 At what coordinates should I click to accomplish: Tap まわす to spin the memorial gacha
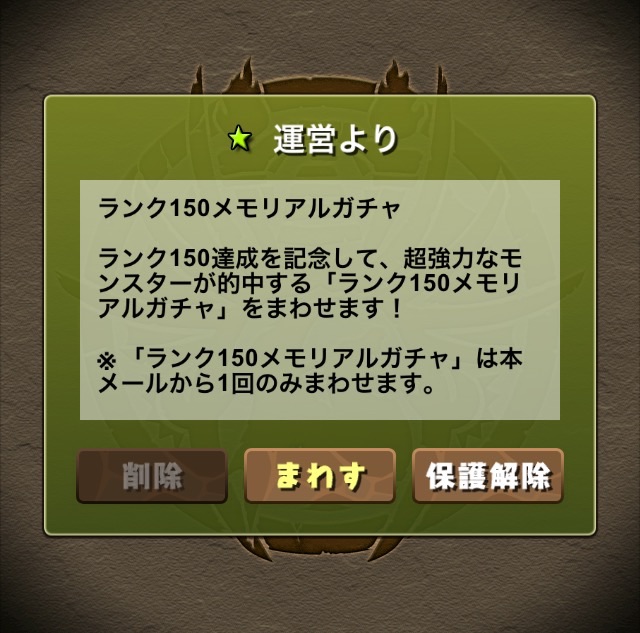pyautogui.click(x=320, y=476)
